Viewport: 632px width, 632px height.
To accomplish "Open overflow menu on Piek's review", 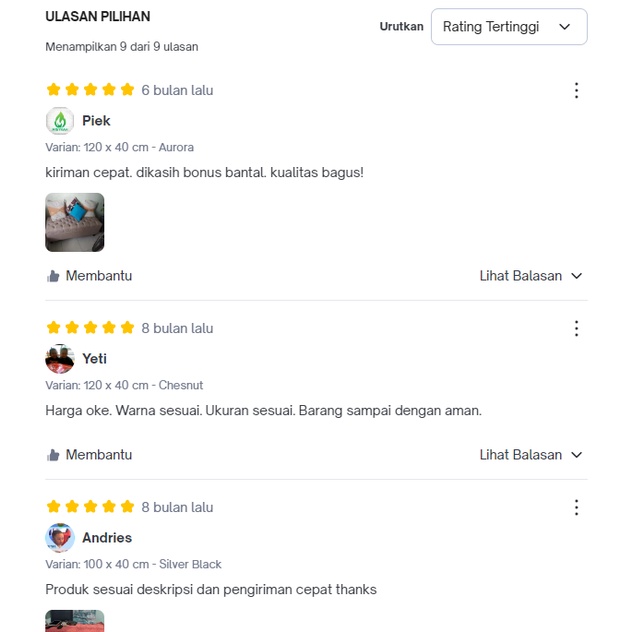I will click(576, 91).
